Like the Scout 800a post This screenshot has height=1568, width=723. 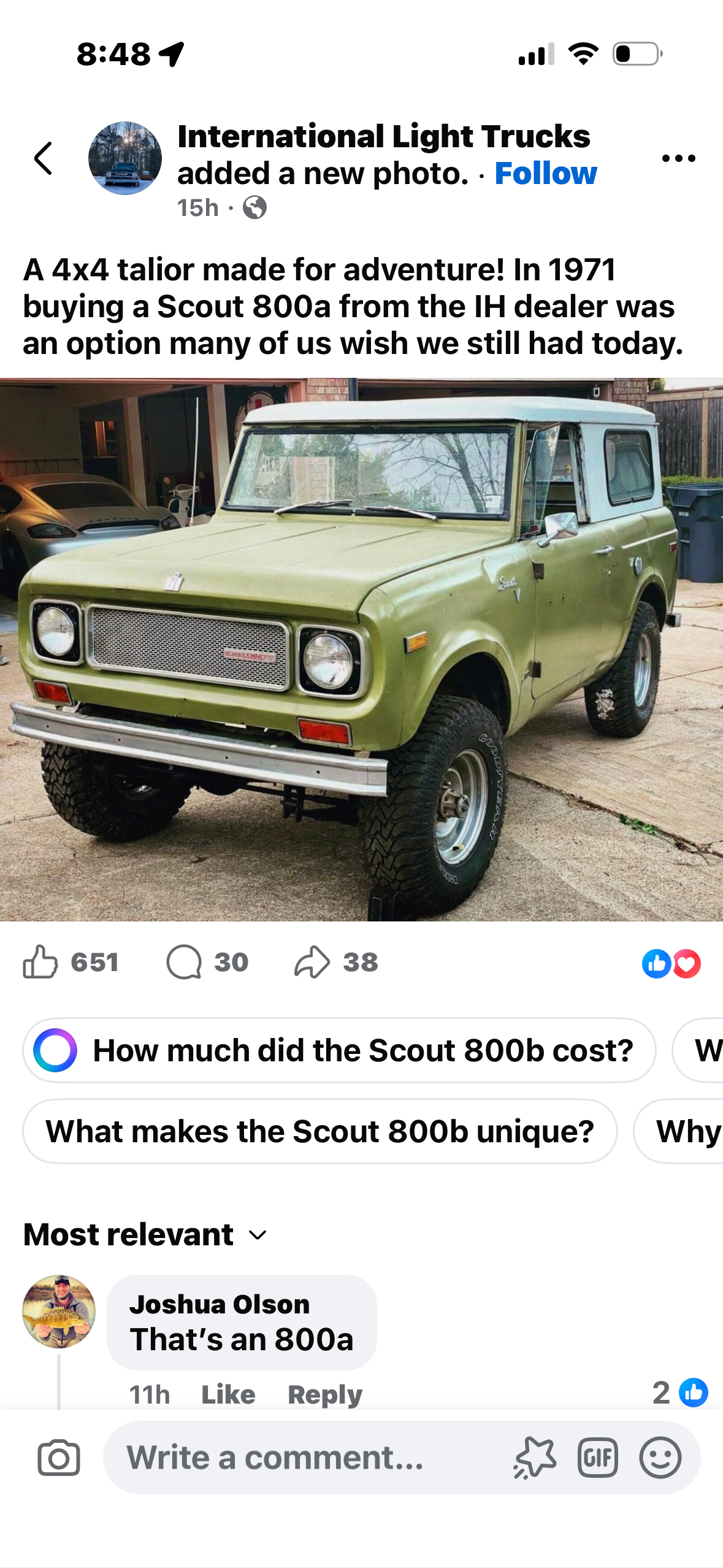(40, 962)
